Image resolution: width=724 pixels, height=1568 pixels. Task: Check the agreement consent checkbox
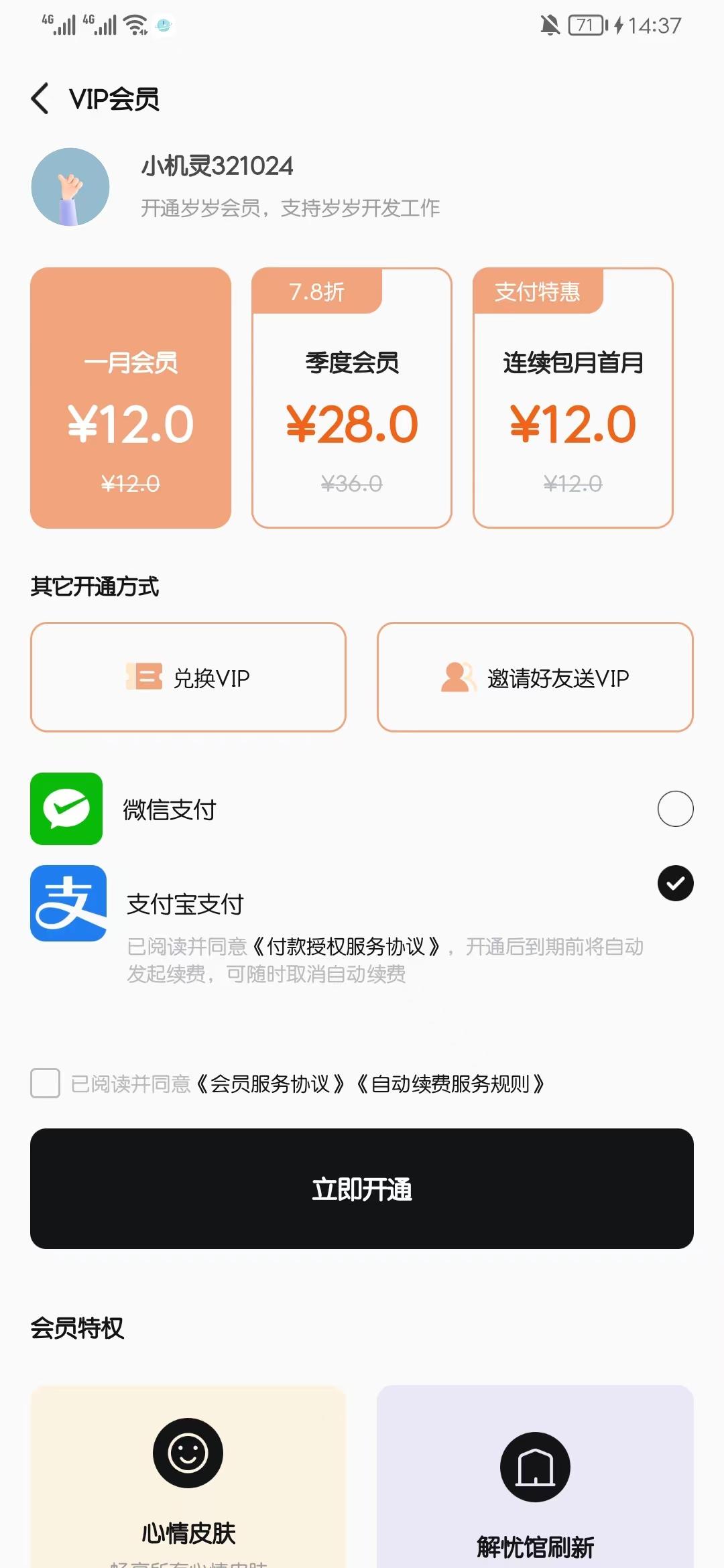point(46,1083)
